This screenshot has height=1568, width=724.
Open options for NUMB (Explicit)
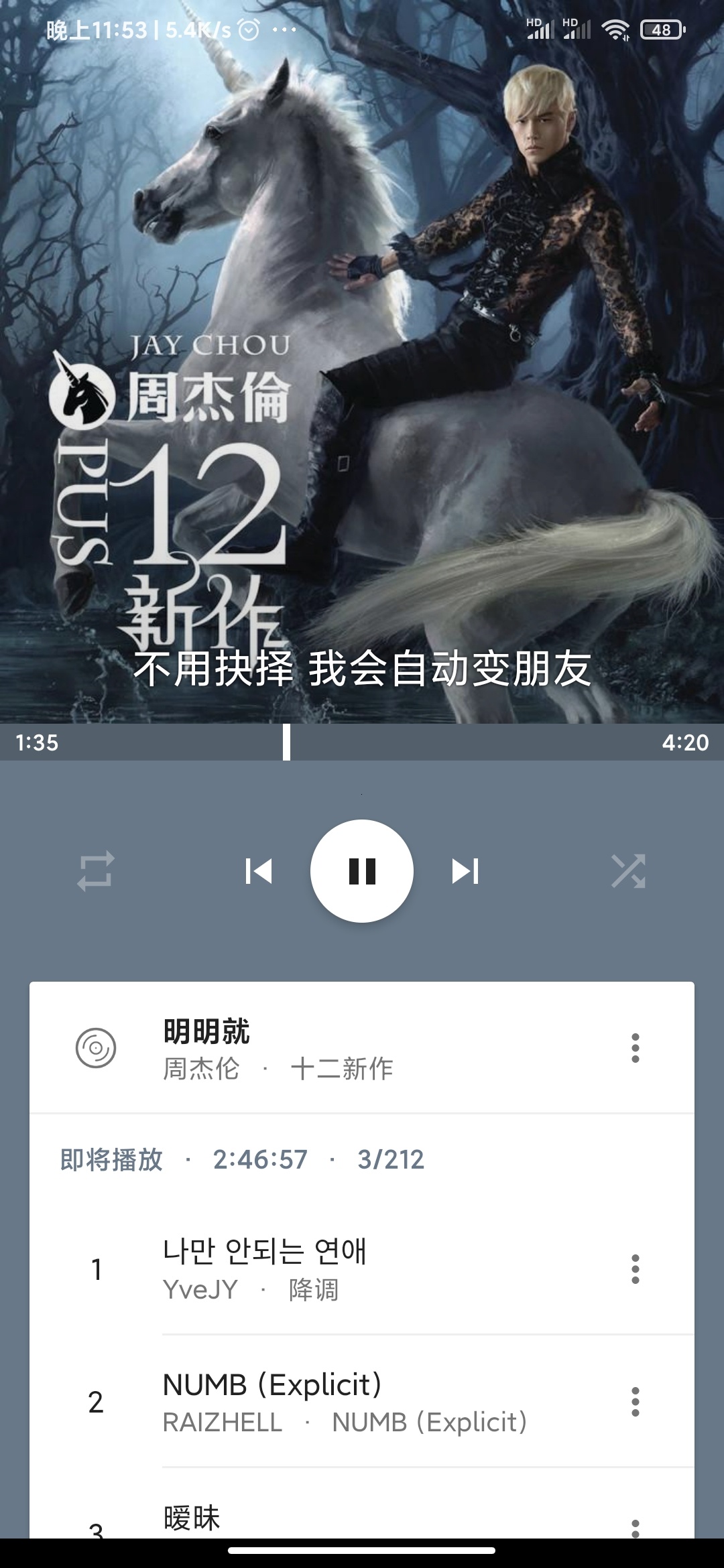pos(635,1402)
